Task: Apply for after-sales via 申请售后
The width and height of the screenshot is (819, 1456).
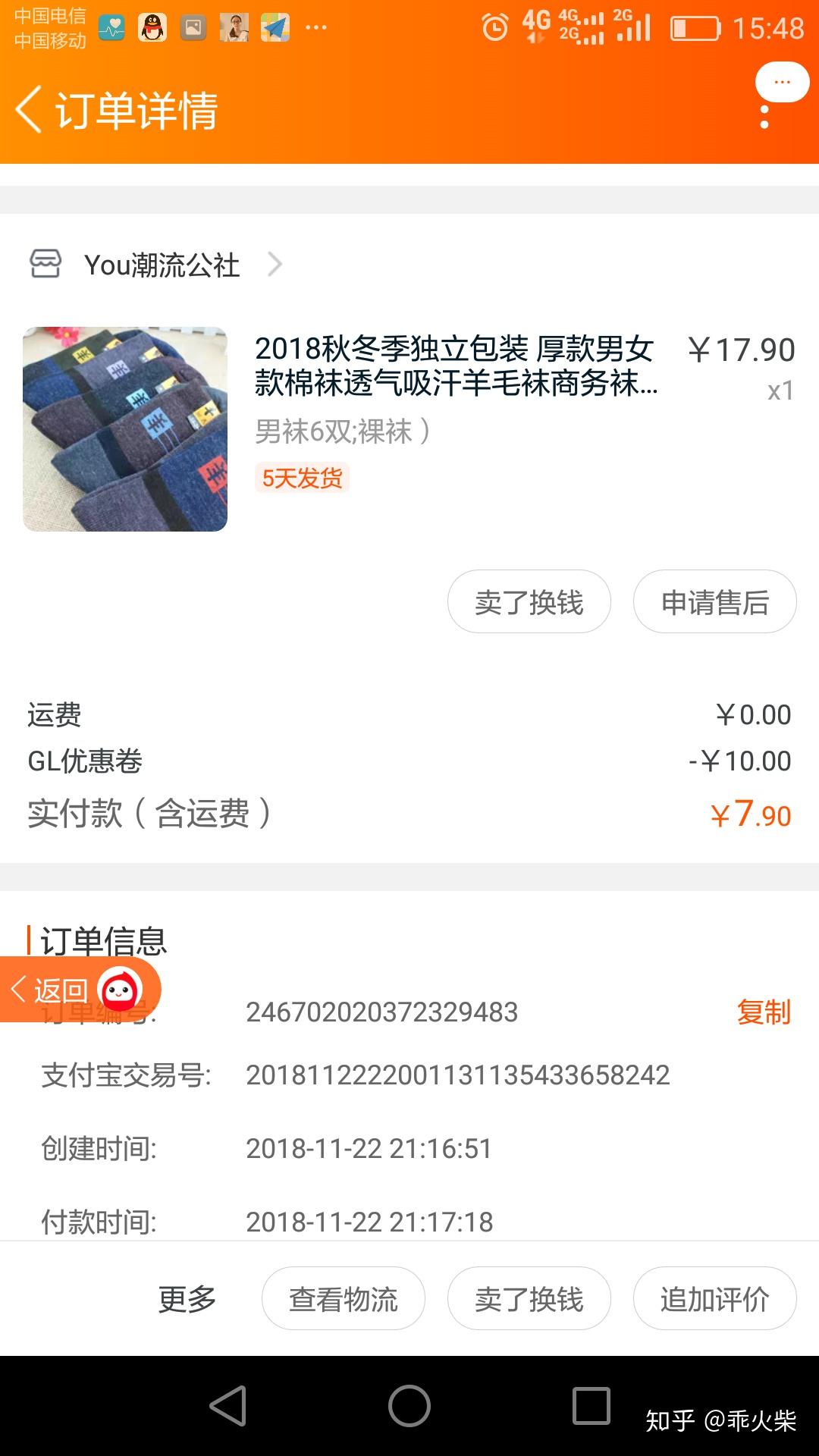Action: click(x=714, y=602)
